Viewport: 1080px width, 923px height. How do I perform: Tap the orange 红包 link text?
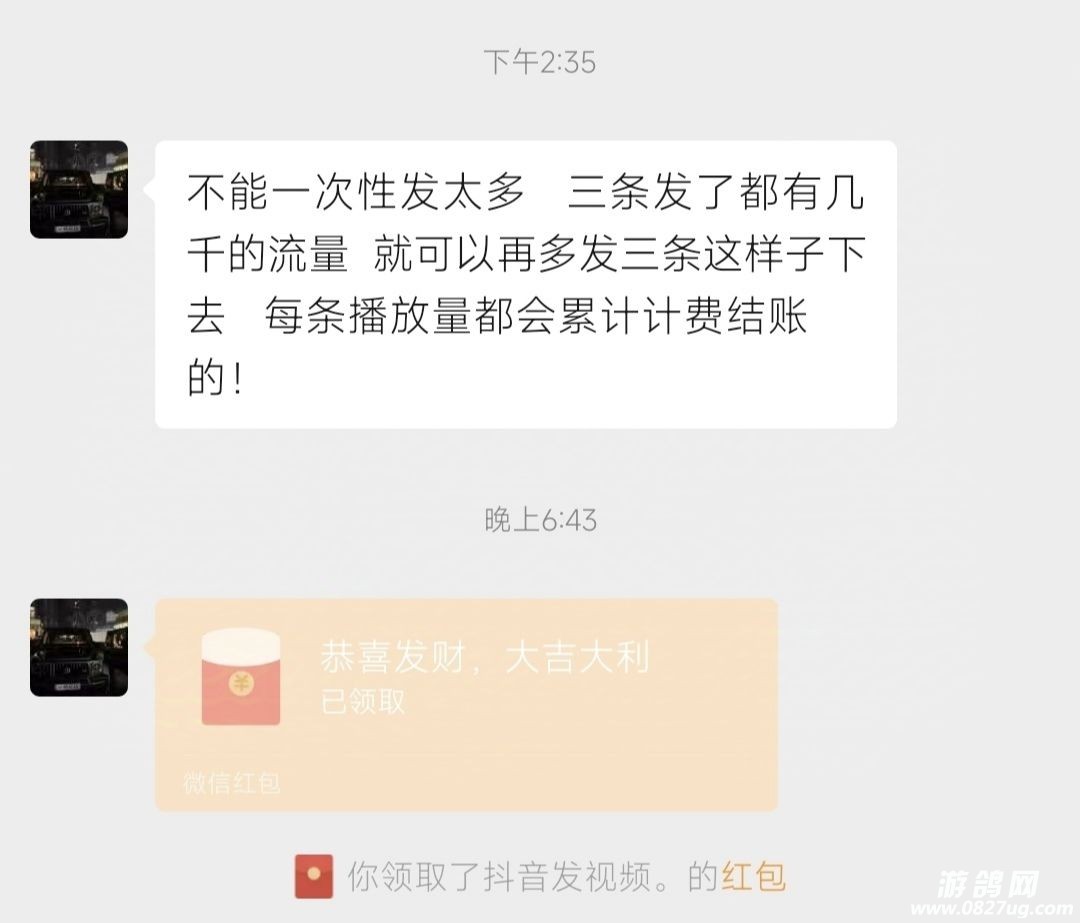click(x=755, y=876)
